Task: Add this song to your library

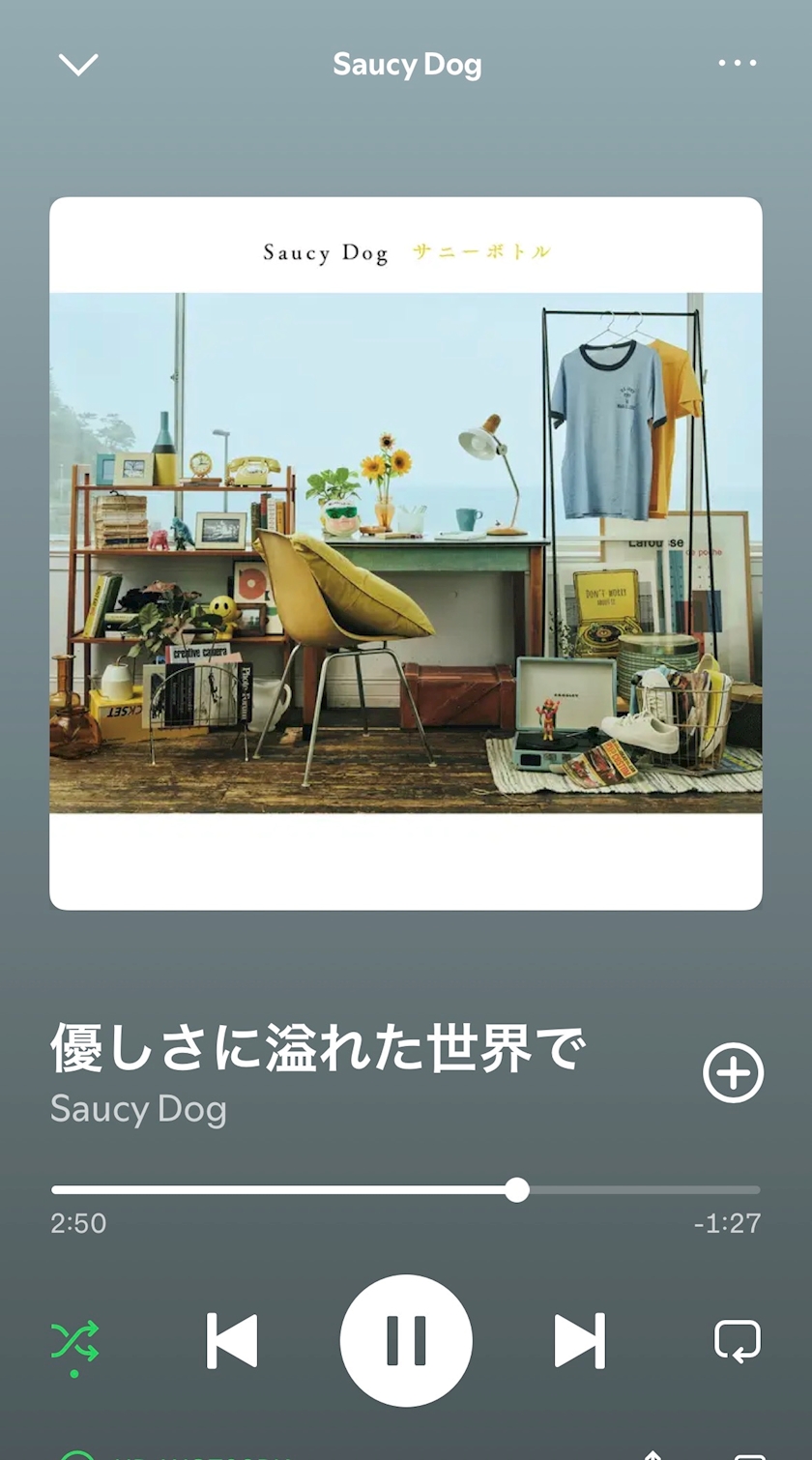Action: click(x=733, y=1072)
